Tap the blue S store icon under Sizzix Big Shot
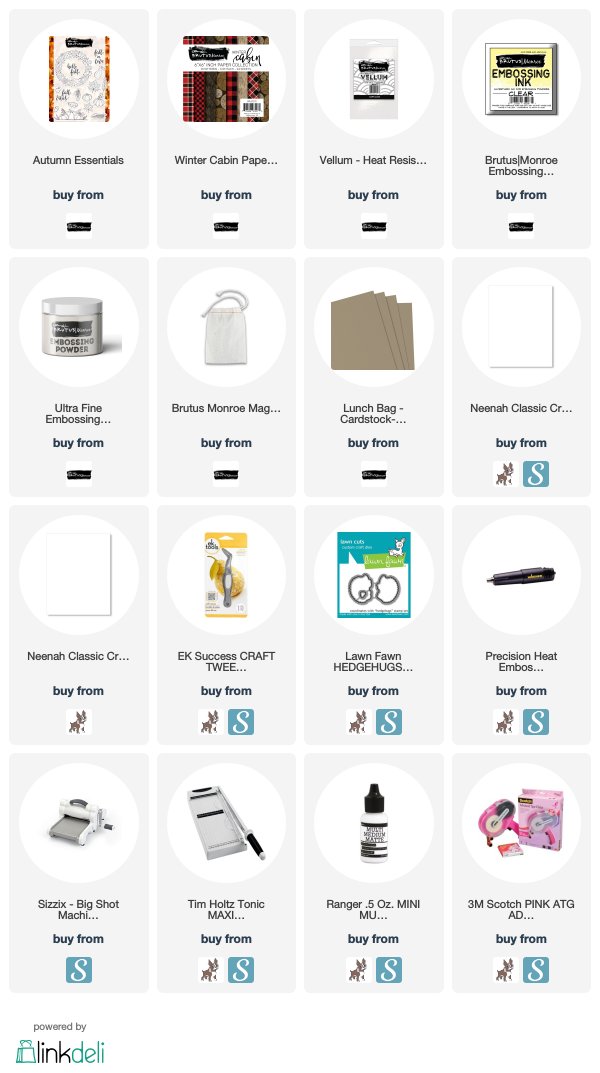The image size is (600, 1073). (x=79, y=970)
